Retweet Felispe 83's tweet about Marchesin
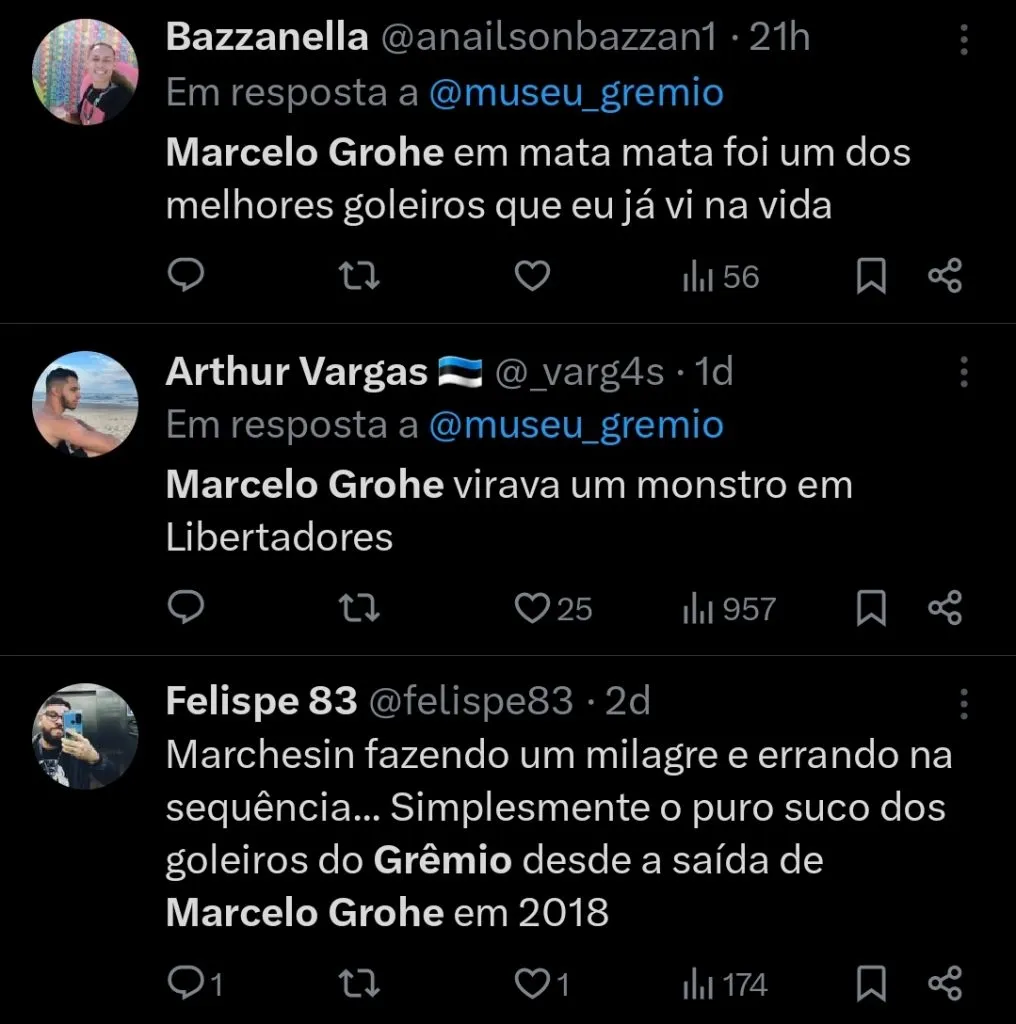This screenshot has width=1016, height=1024. click(358, 984)
